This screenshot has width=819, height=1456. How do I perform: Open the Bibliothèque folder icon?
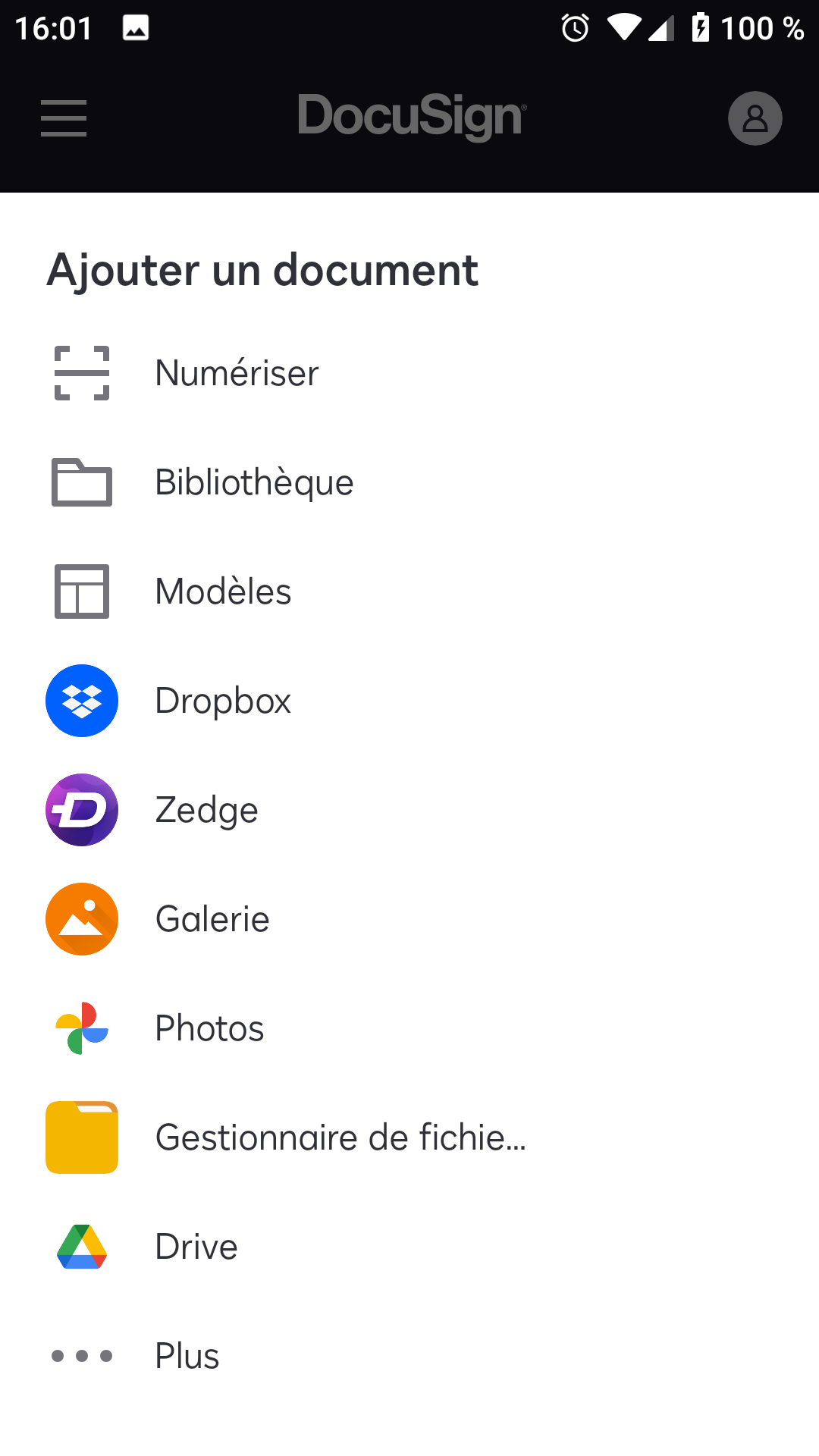pos(81,482)
